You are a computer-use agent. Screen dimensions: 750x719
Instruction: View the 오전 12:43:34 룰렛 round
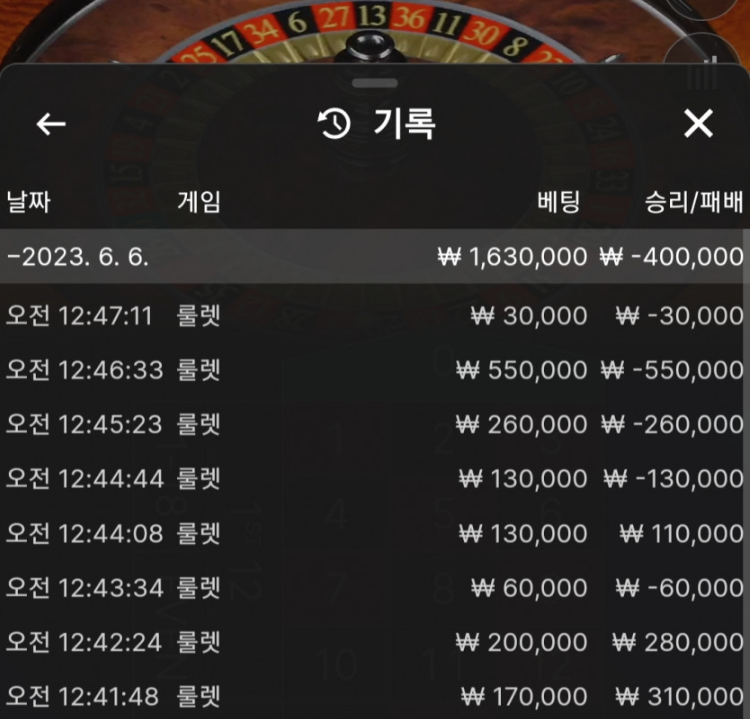[x=374, y=587]
